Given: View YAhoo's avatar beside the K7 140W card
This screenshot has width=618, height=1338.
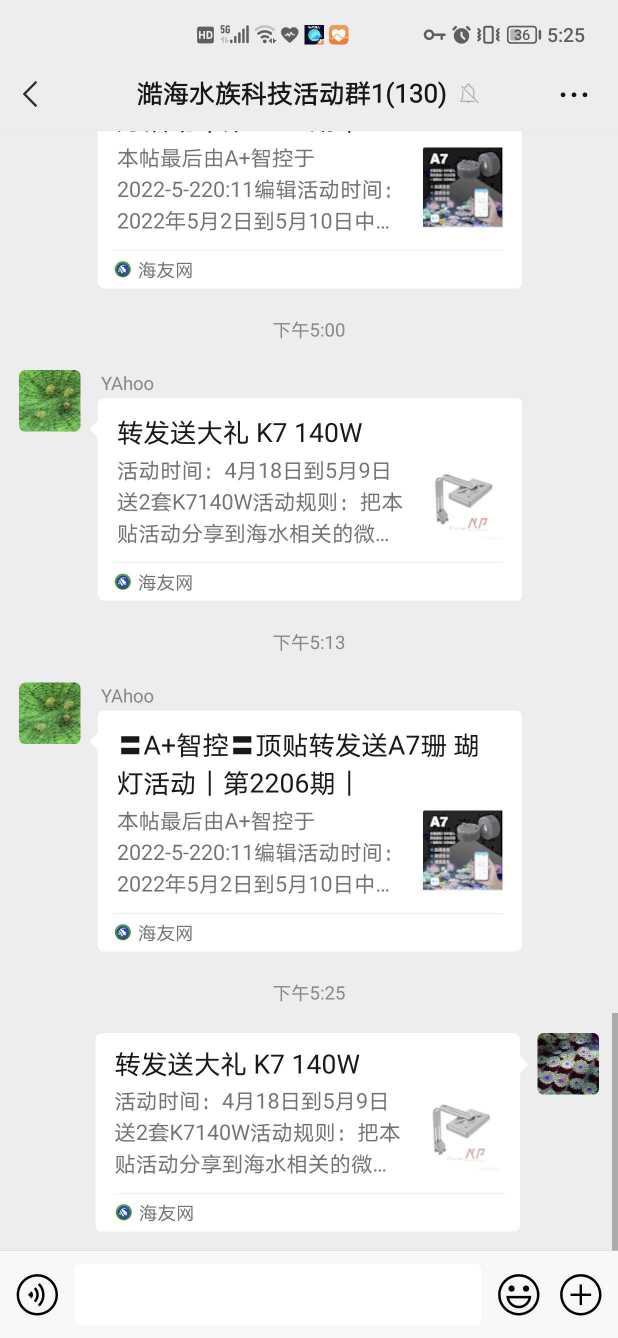Looking at the screenshot, I should click(50, 401).
